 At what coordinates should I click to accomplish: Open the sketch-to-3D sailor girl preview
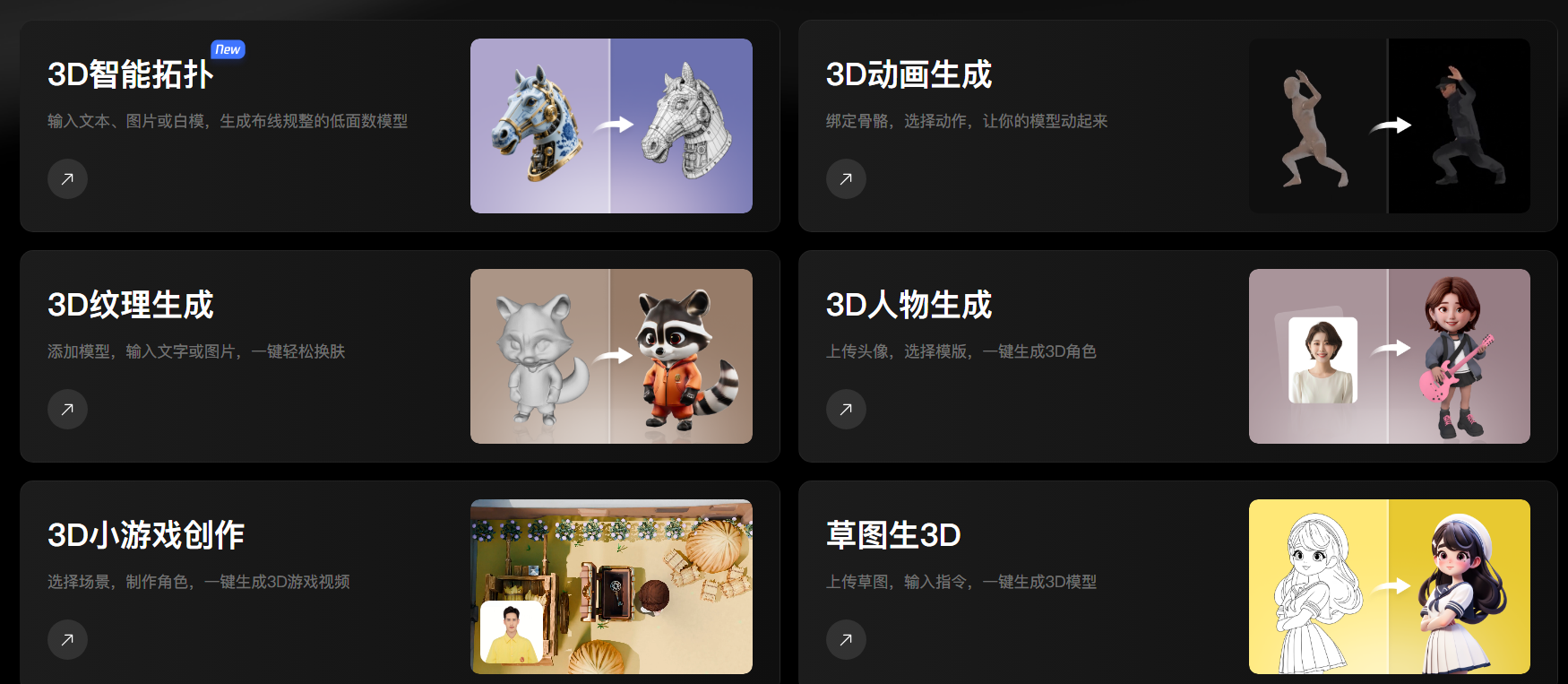[x=1389, y=586]
